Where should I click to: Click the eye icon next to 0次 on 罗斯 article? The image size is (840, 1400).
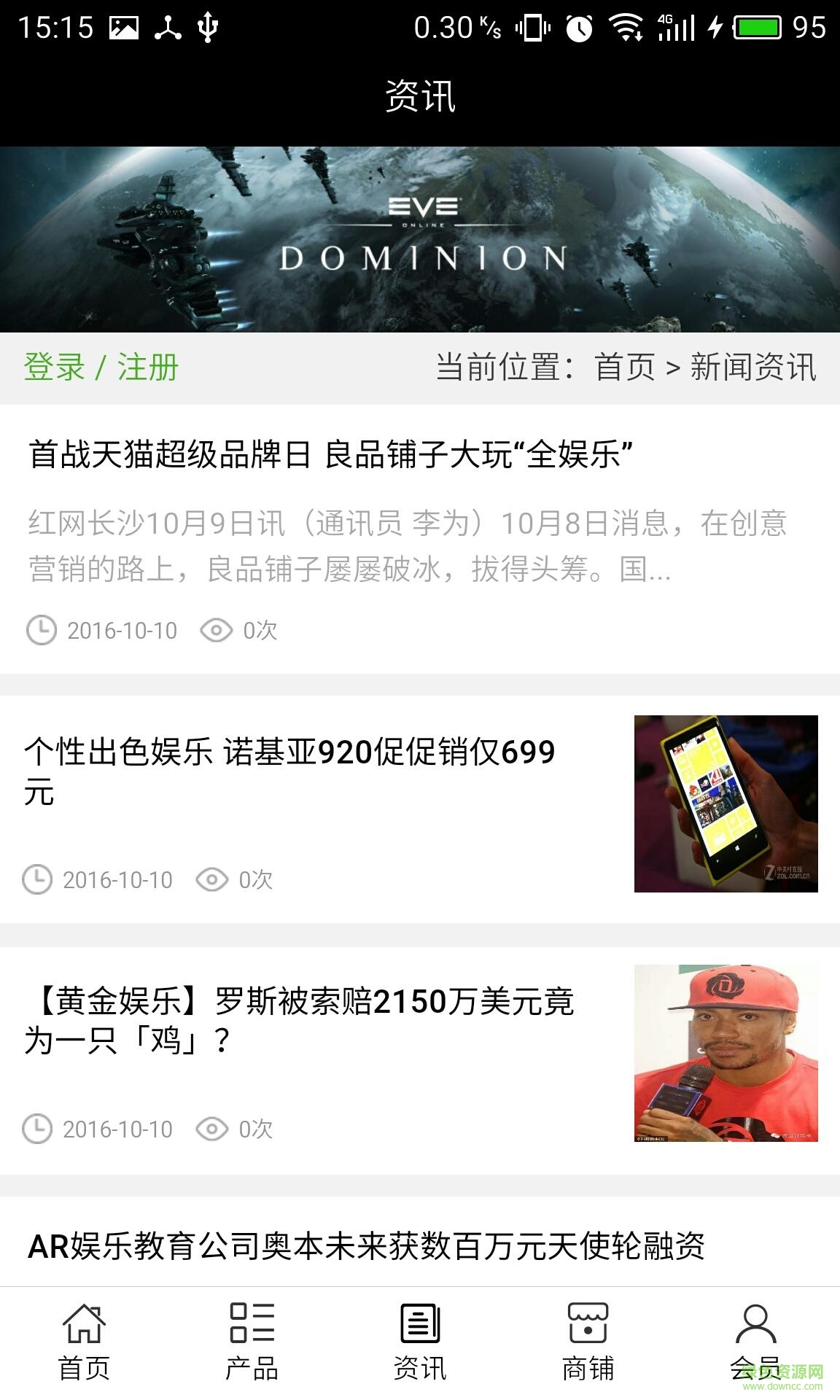pyautogui.click(x=212, y=1129)
